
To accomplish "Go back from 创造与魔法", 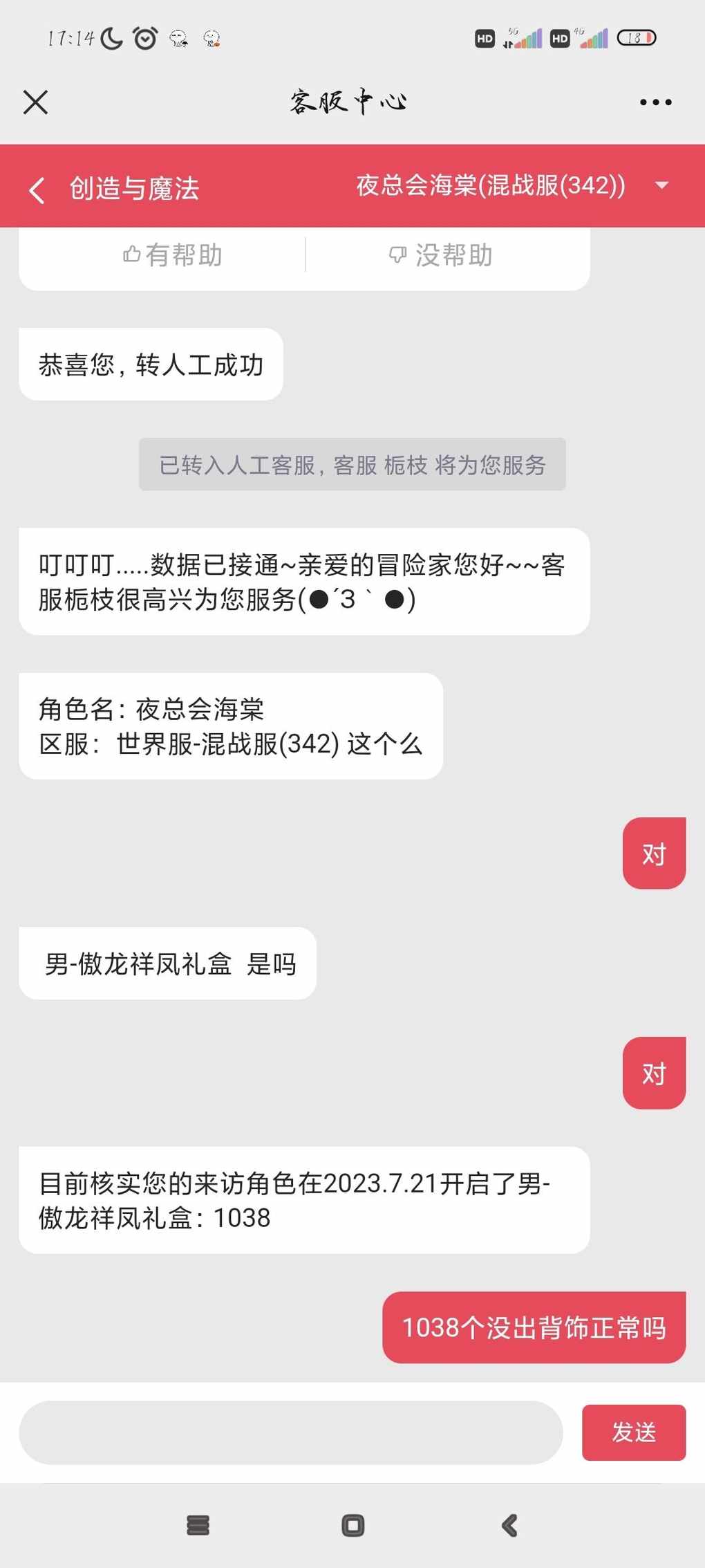I will [37, 190].
